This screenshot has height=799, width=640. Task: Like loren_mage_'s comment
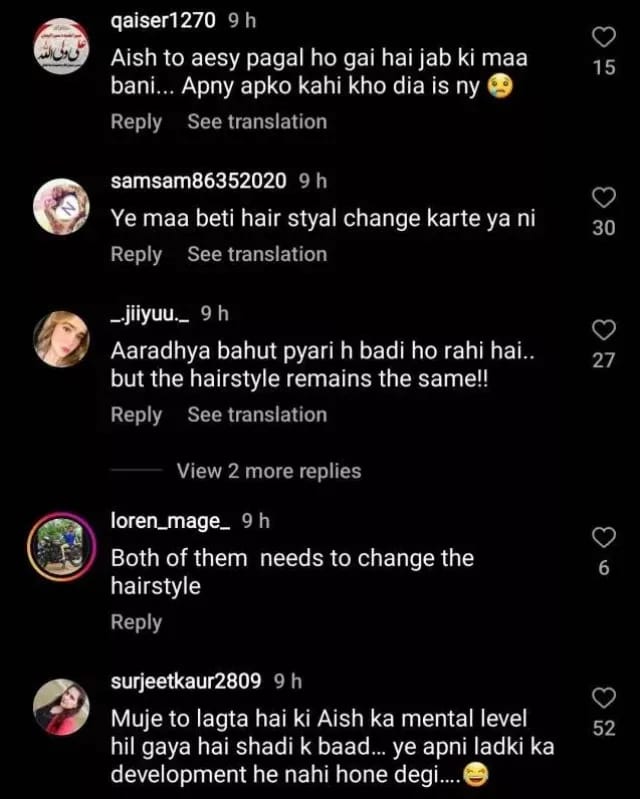click(x=603, y=538)
